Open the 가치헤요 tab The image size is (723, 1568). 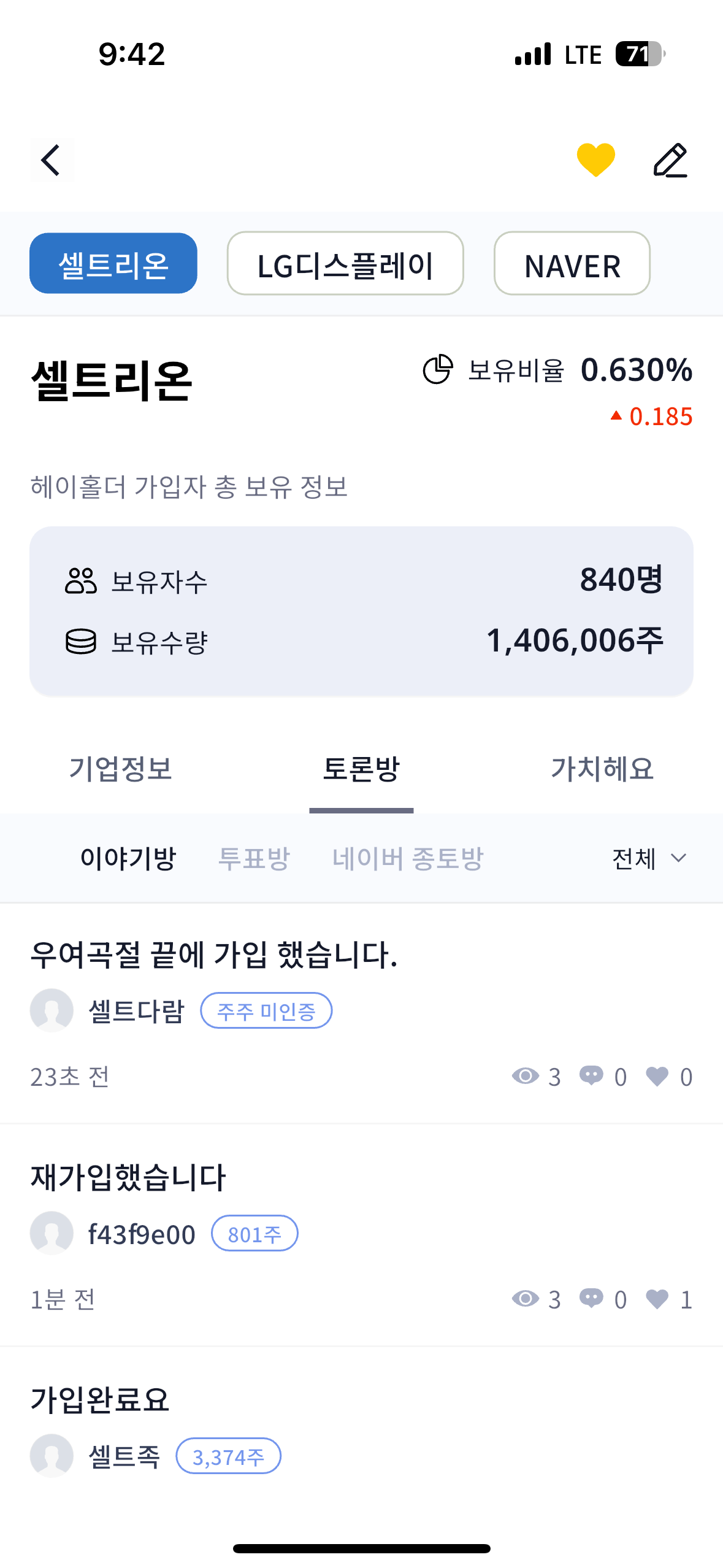[x=602, y=769]
